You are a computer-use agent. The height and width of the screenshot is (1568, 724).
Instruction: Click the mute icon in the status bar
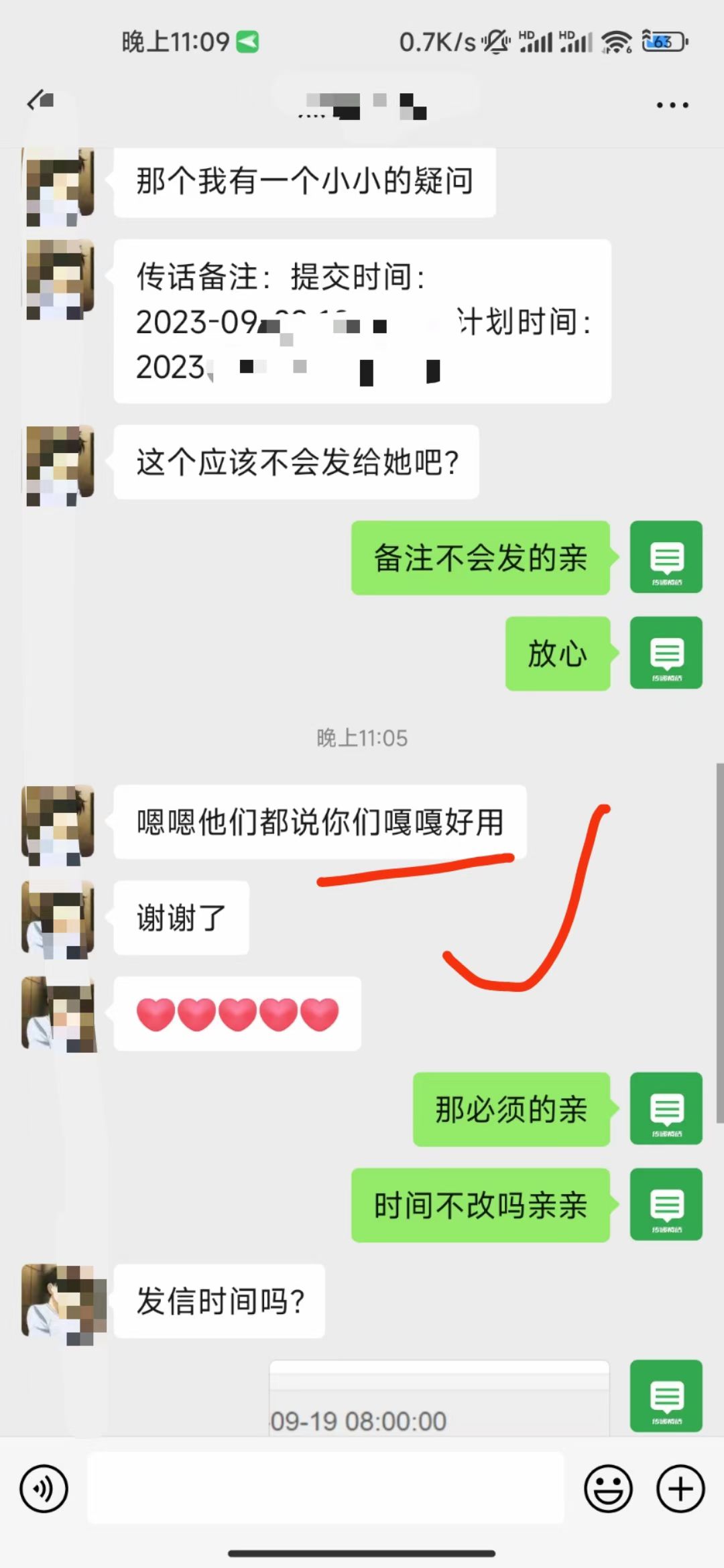(494, 42)
